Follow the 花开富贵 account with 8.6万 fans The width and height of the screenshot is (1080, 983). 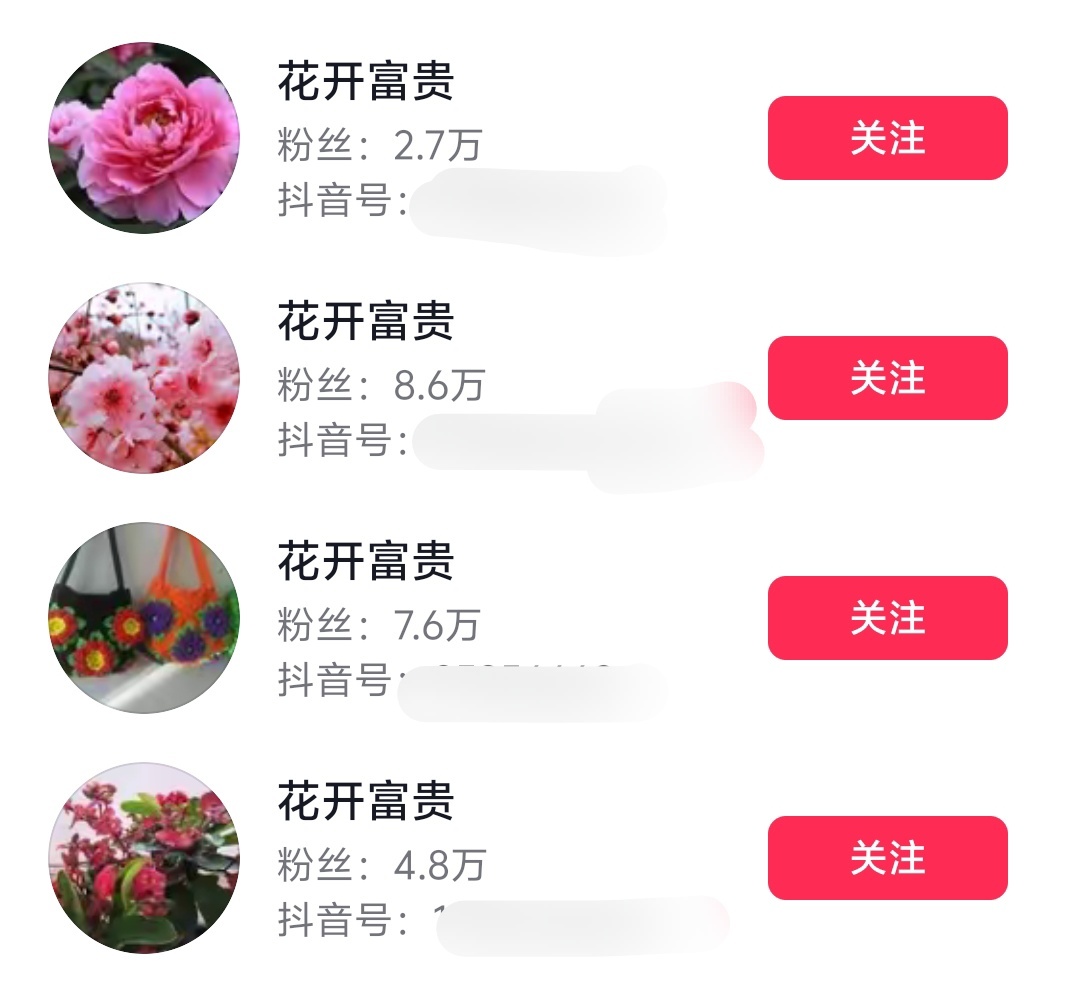[x=887, y=378]
